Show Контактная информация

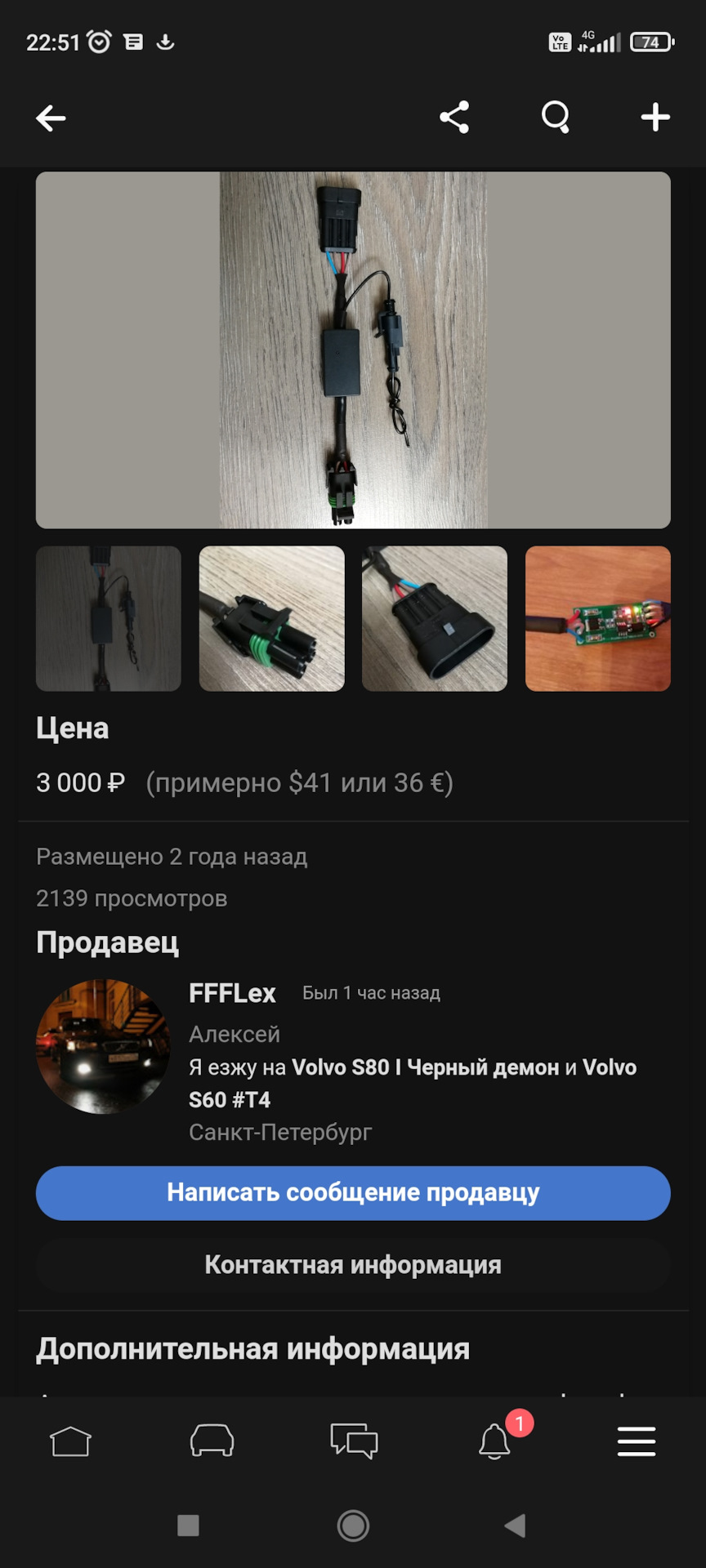coord(353,1264)
